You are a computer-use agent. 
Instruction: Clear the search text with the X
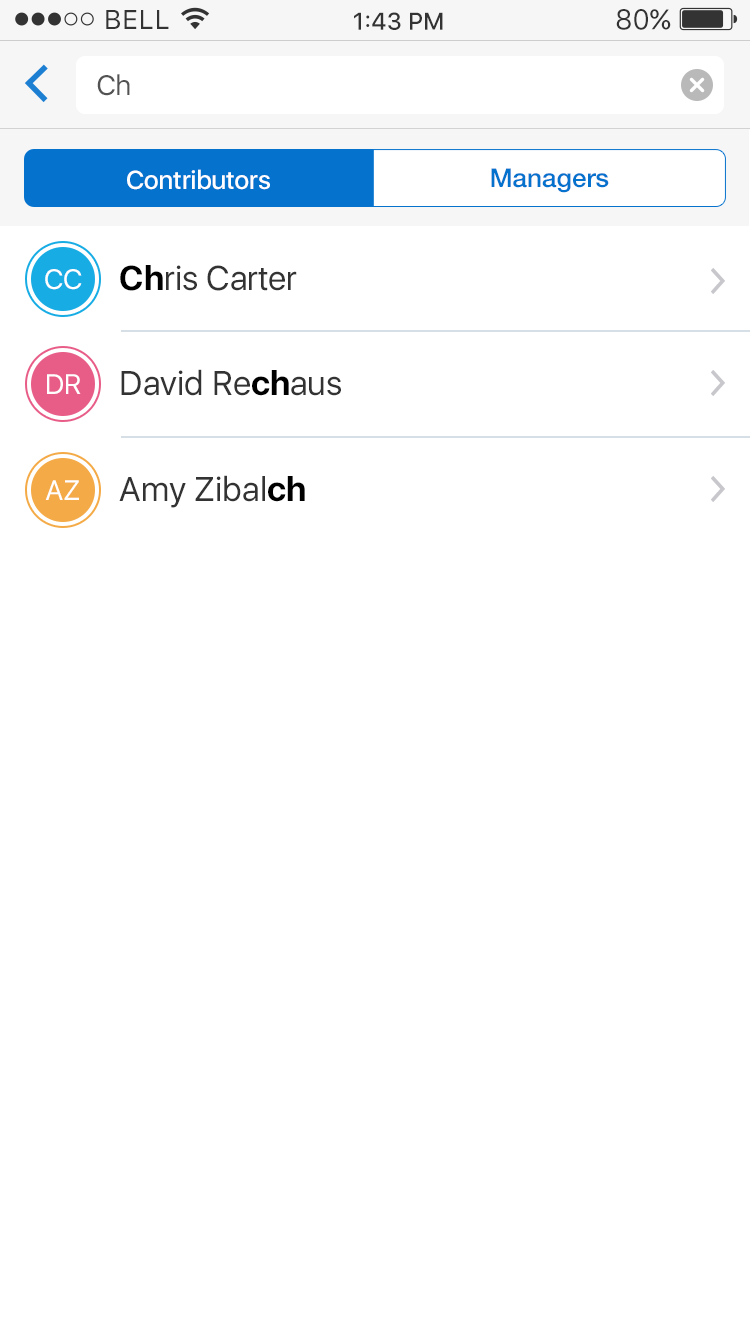[x=696, y=85]
